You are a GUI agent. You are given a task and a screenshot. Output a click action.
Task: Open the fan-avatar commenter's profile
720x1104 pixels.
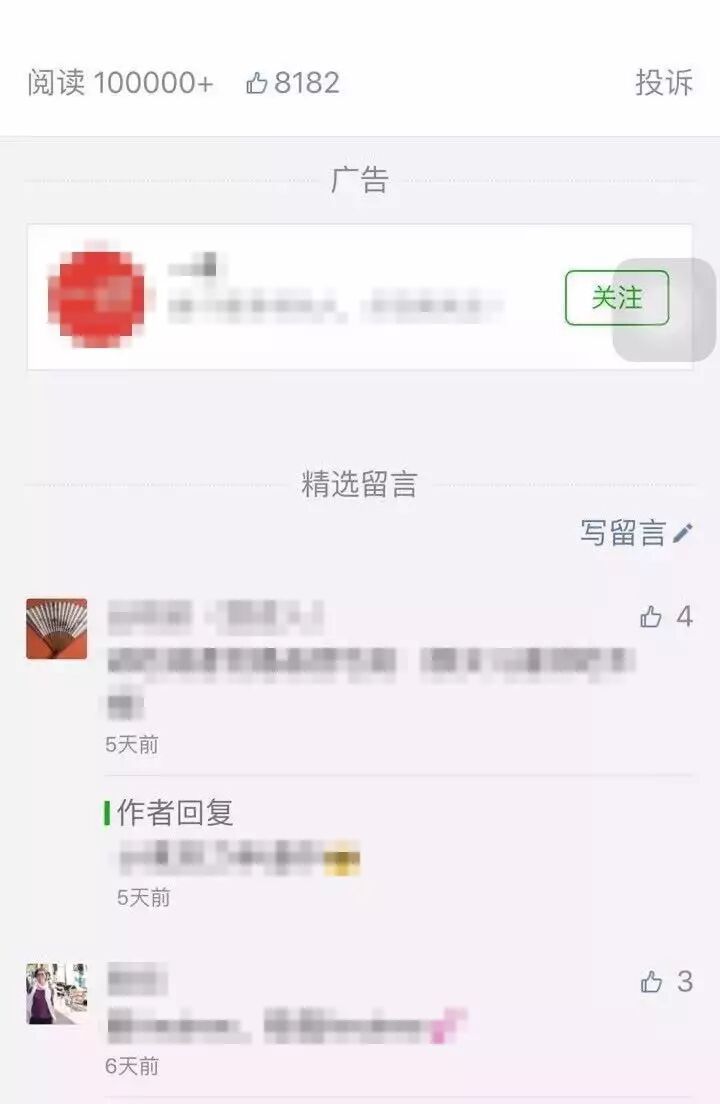(x=56, y=628)
